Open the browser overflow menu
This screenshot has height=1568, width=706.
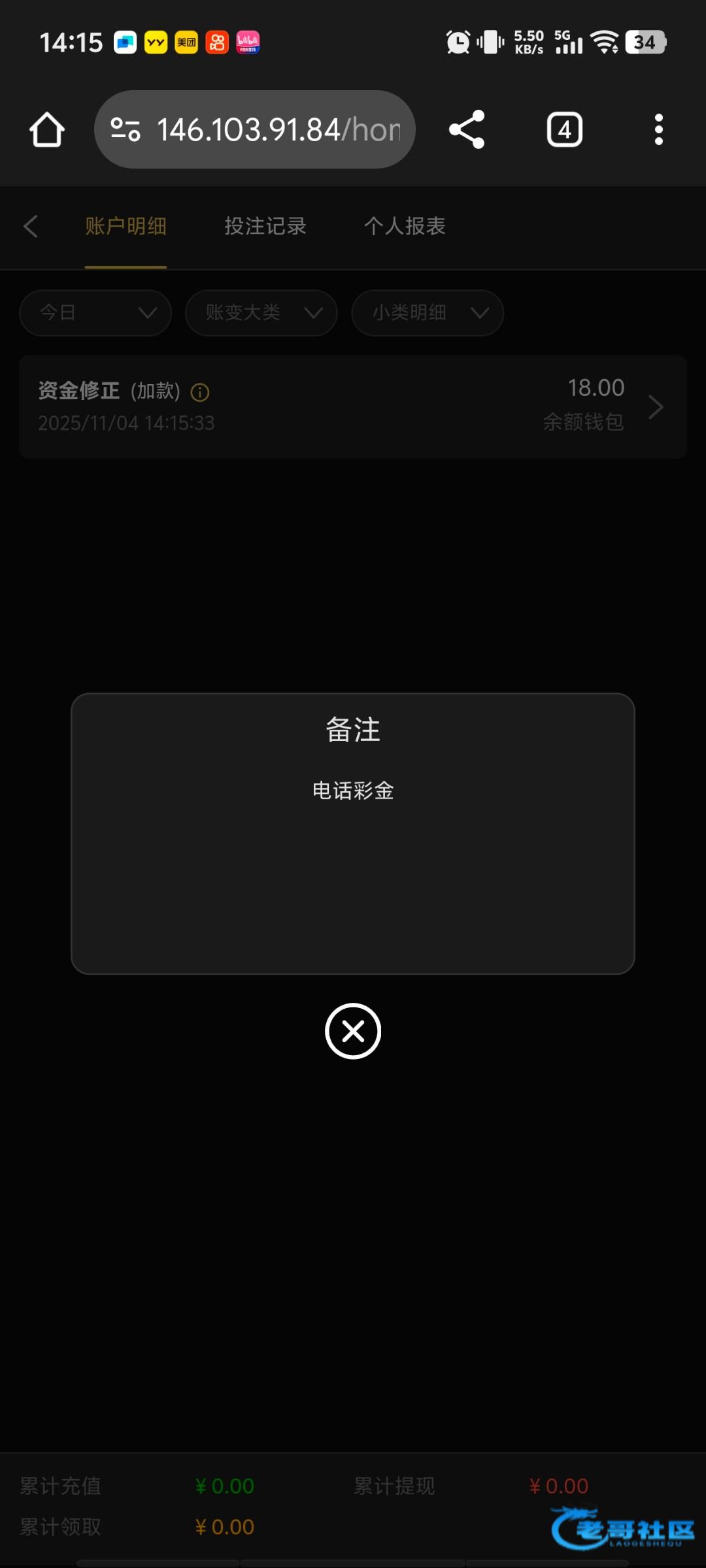(x=658, y=129)
